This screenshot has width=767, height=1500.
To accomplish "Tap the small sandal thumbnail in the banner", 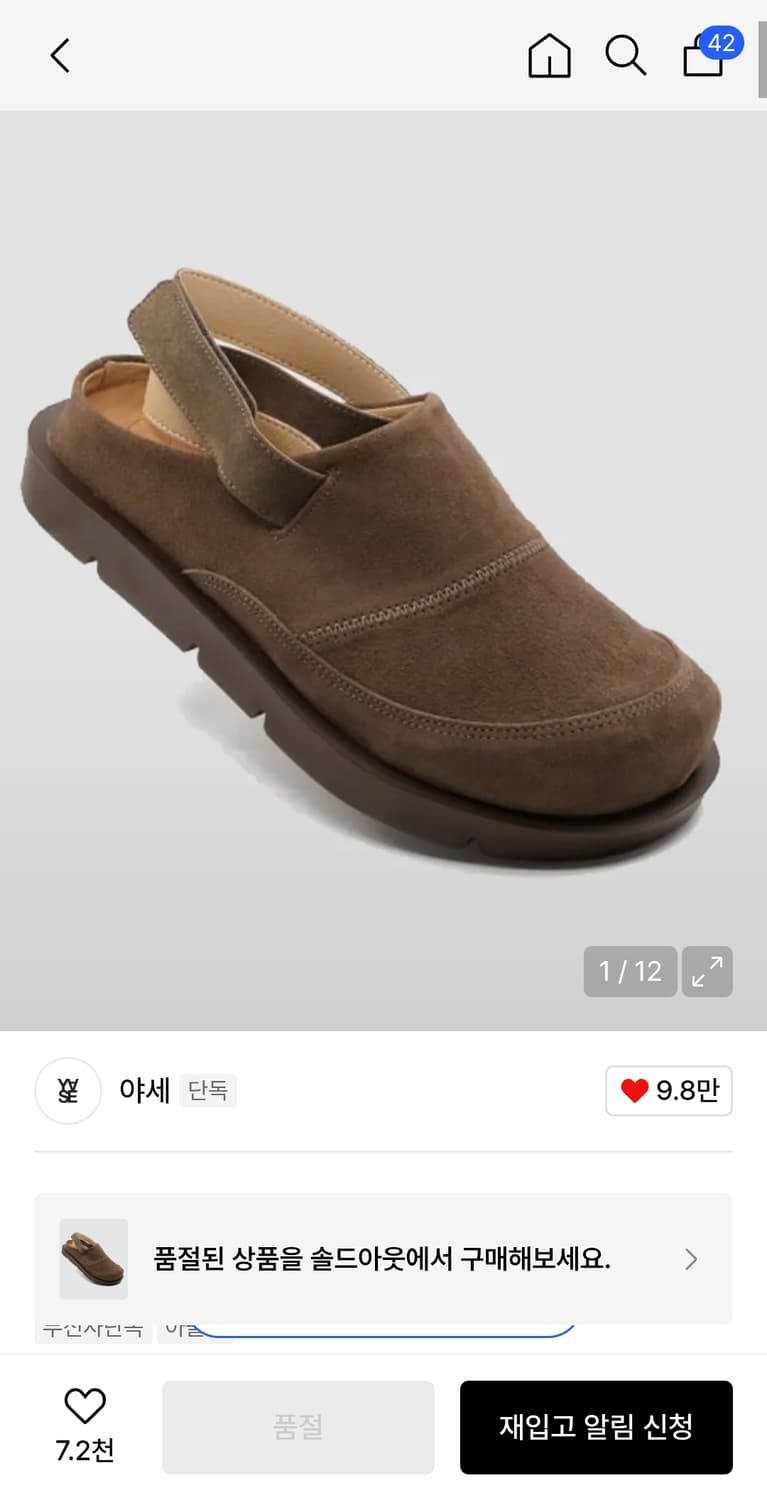I will pos(95,1259).
